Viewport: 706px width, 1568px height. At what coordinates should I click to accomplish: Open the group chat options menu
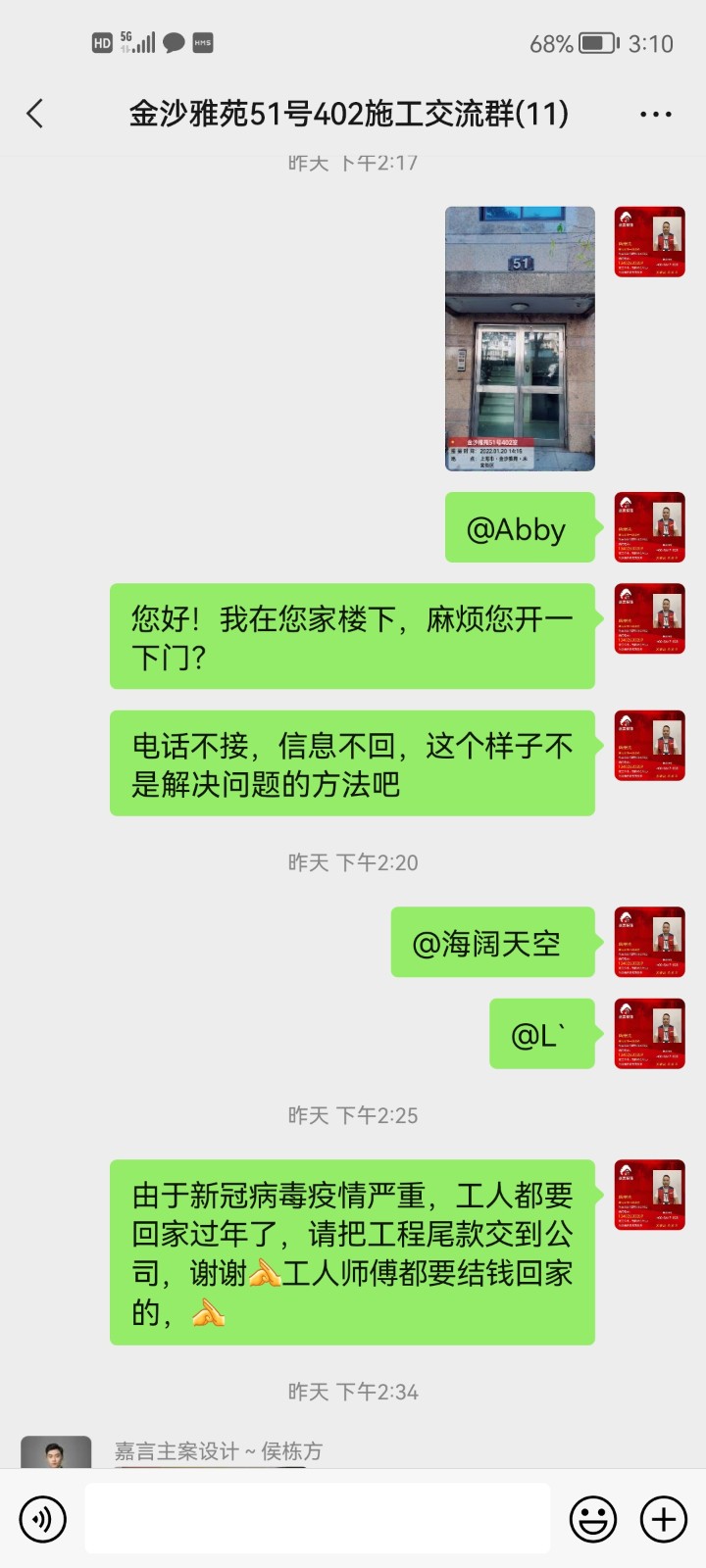[x=655, y=114]
